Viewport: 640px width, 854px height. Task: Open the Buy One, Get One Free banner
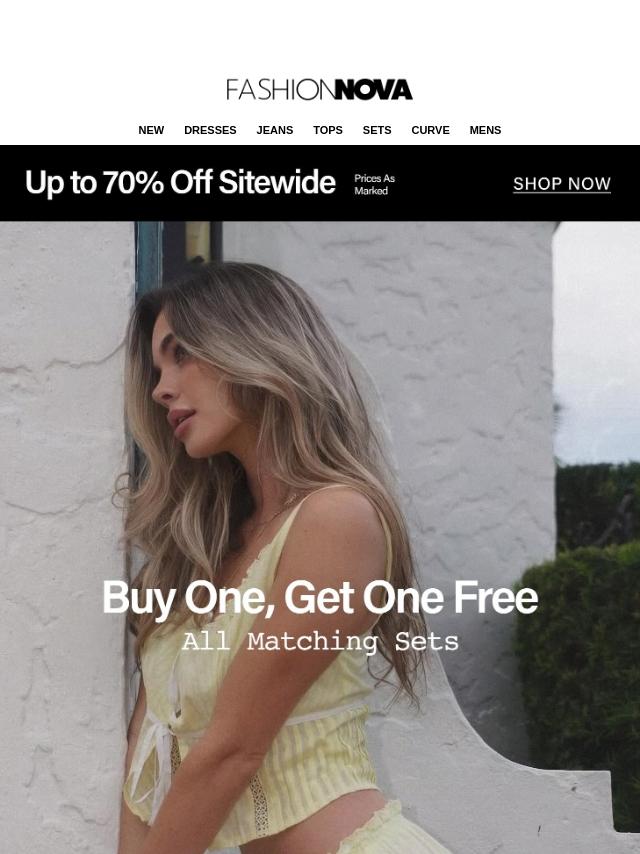click(320, 598)
